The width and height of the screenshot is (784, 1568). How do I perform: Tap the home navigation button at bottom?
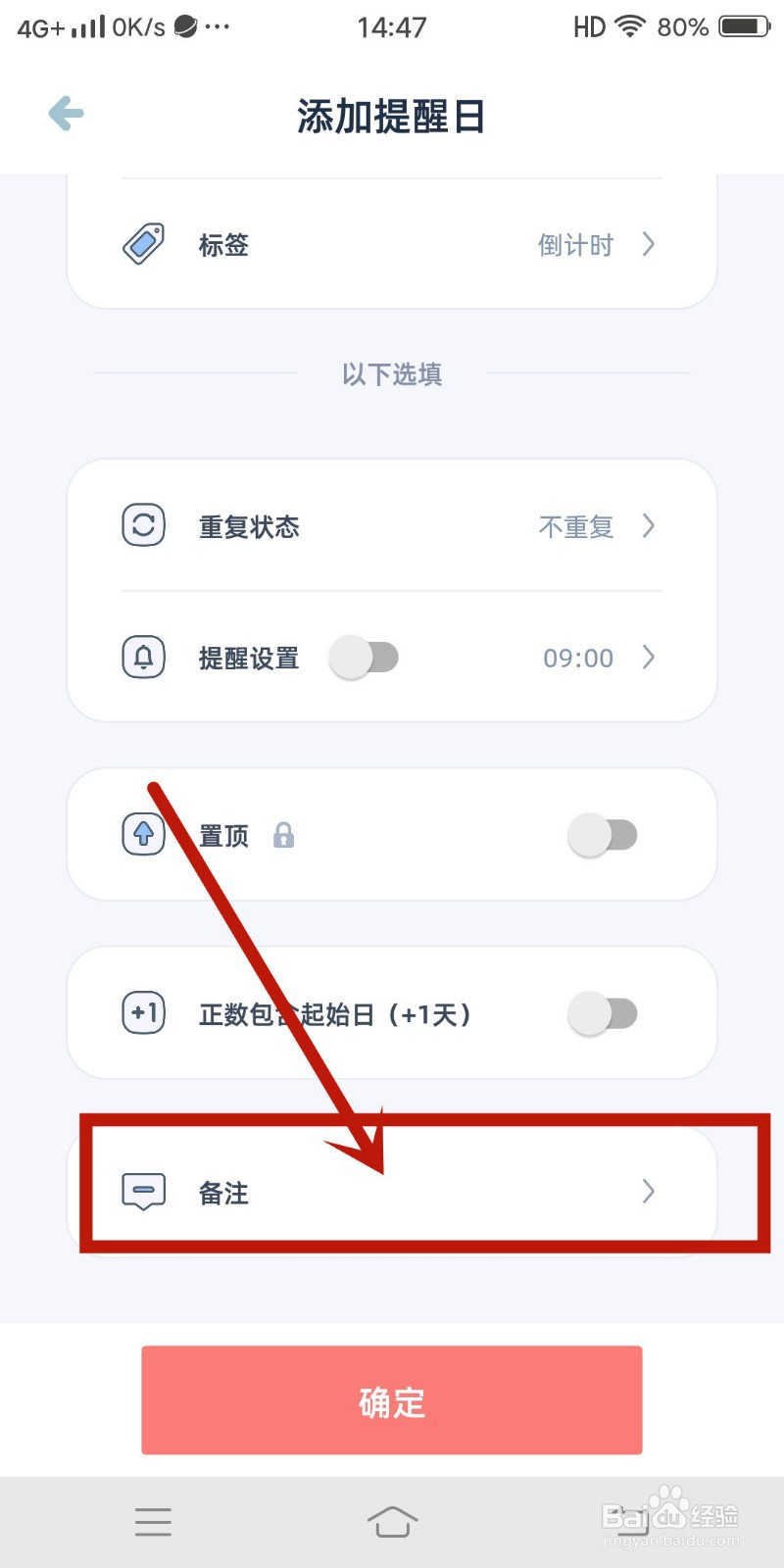pyautogui.click(x=392, y=1521)
